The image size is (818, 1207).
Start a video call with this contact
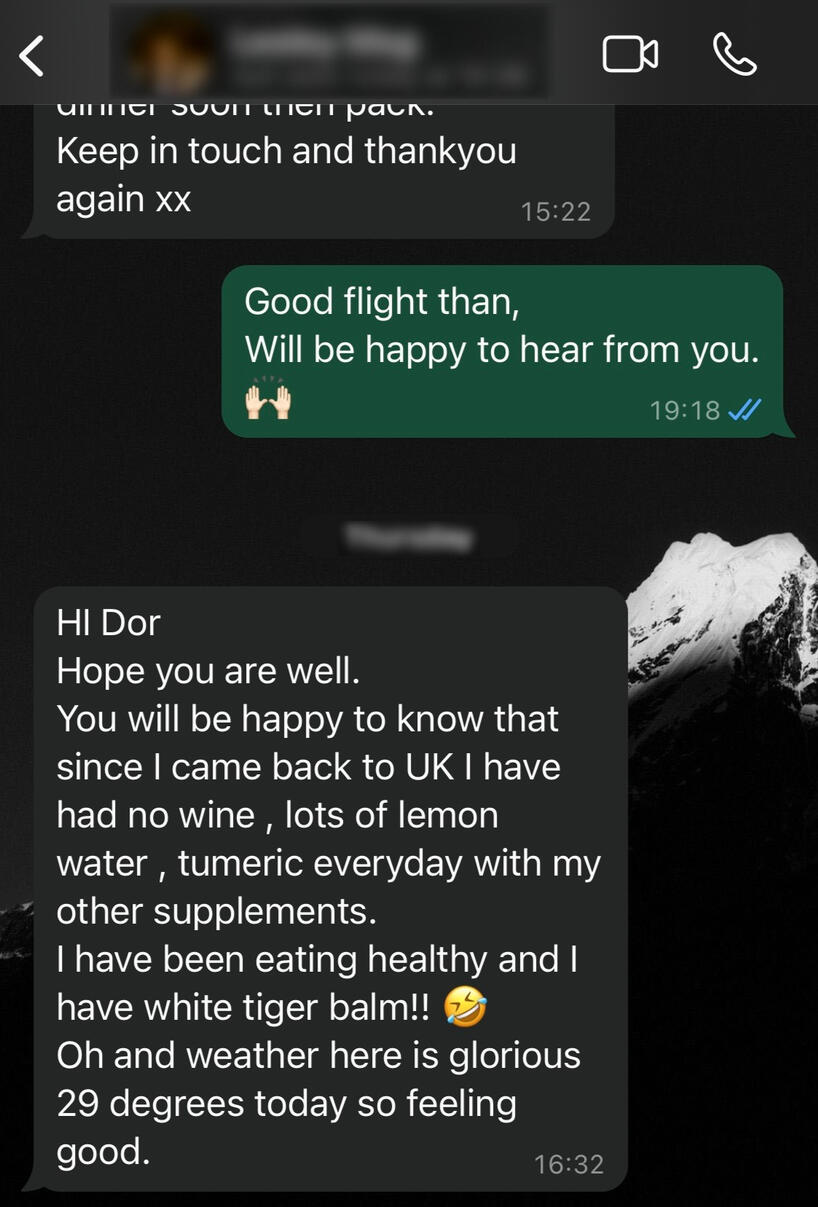coord(631,55)
